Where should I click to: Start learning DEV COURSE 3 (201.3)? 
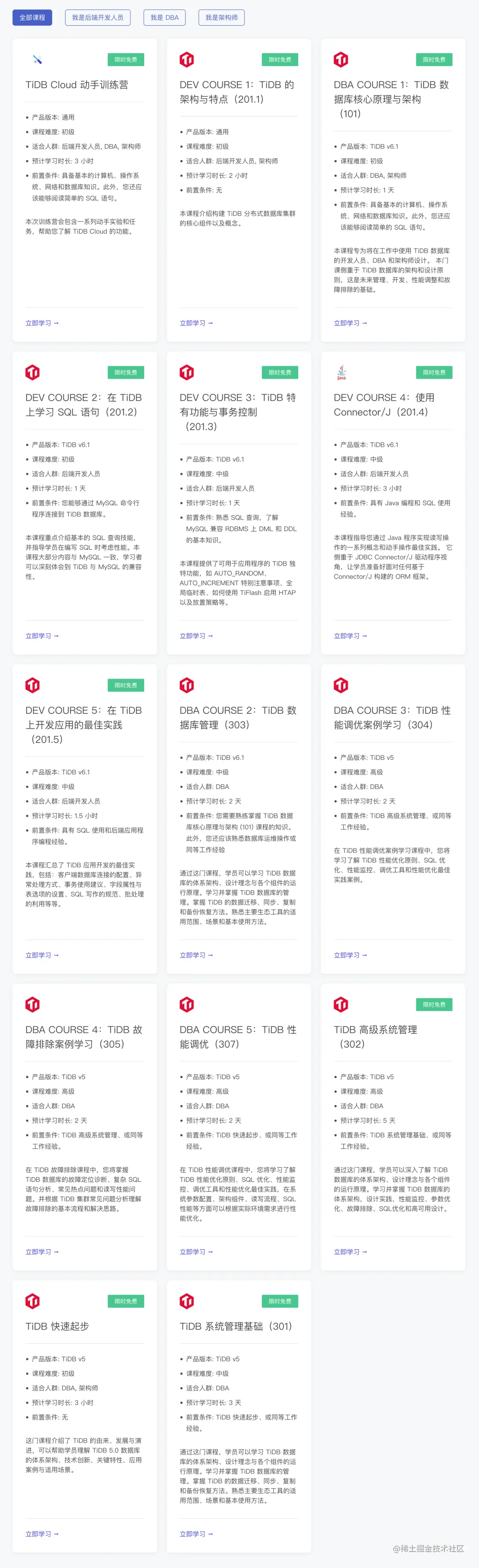click(196, 635)
